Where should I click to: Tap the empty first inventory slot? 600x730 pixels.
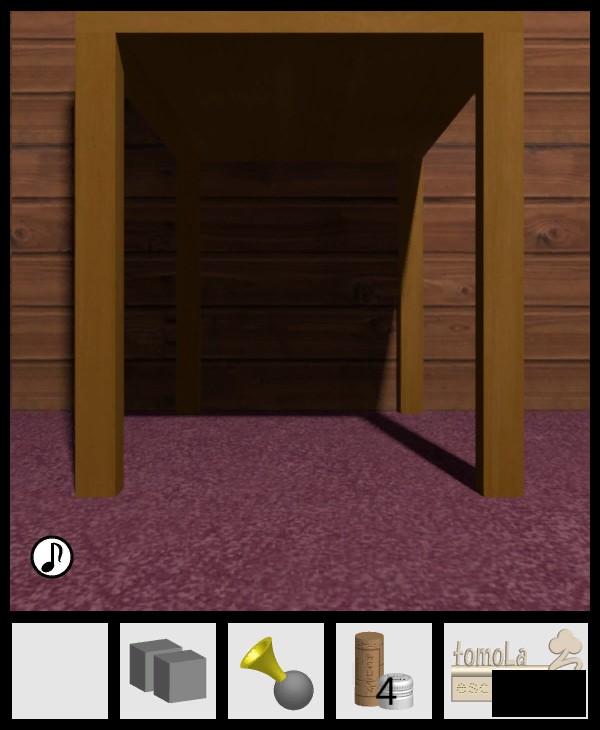pyautogui.click(x=60, y=671)
